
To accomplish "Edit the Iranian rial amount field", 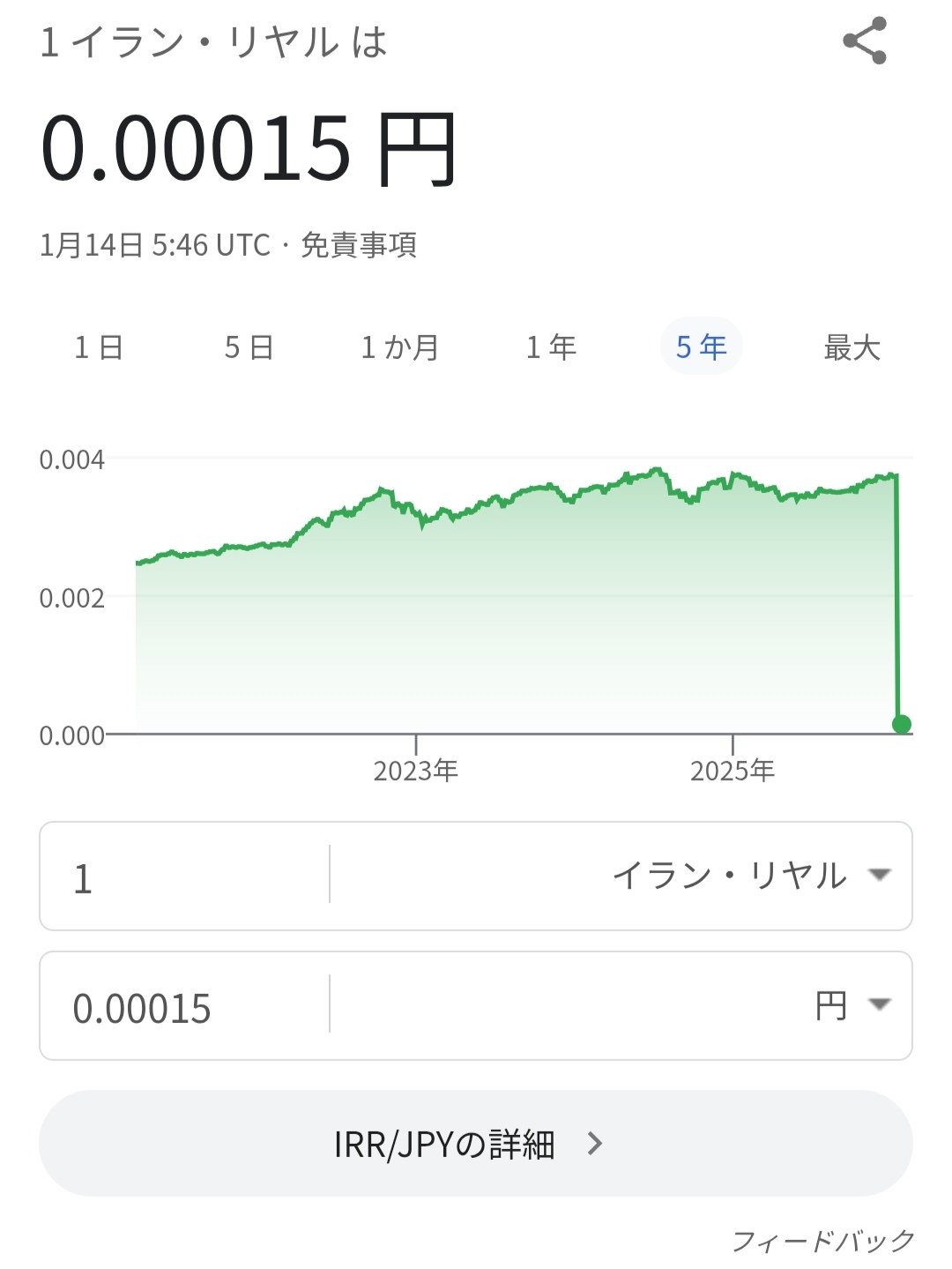I will click(x=185, y=877).
